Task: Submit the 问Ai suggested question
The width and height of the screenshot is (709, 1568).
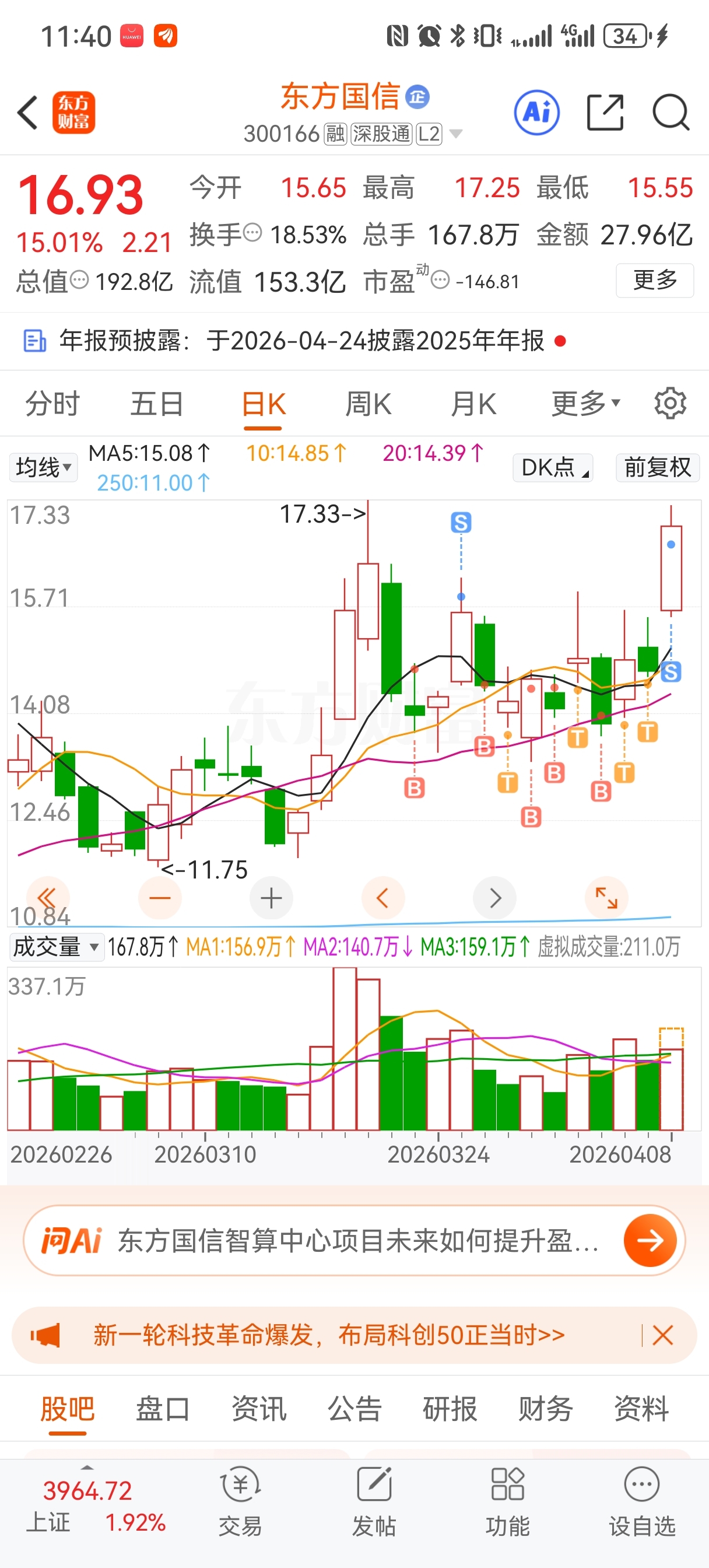Action: 650,1240
